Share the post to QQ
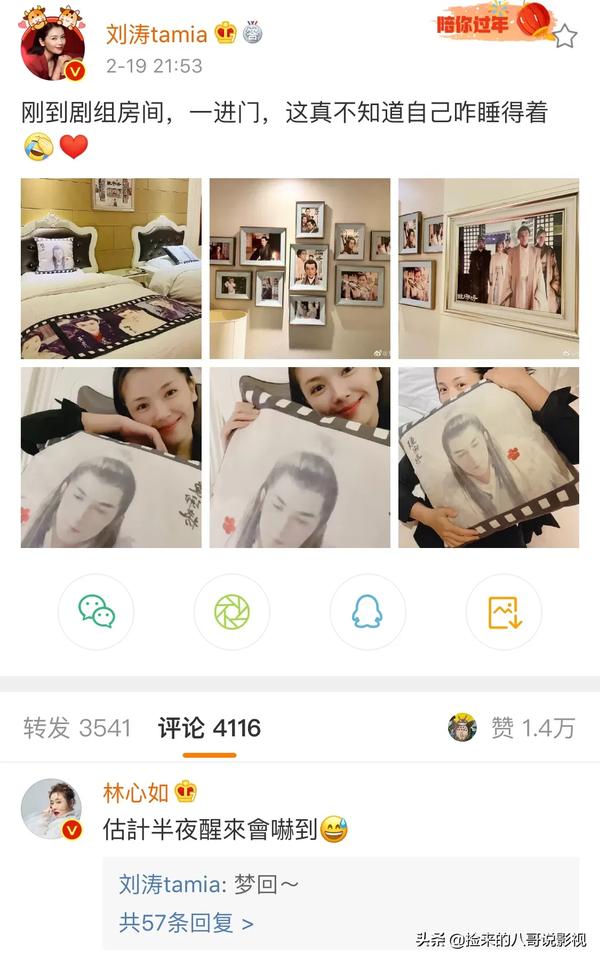The height and width of the screenshot is (961, 600). (x=368, y=612)
